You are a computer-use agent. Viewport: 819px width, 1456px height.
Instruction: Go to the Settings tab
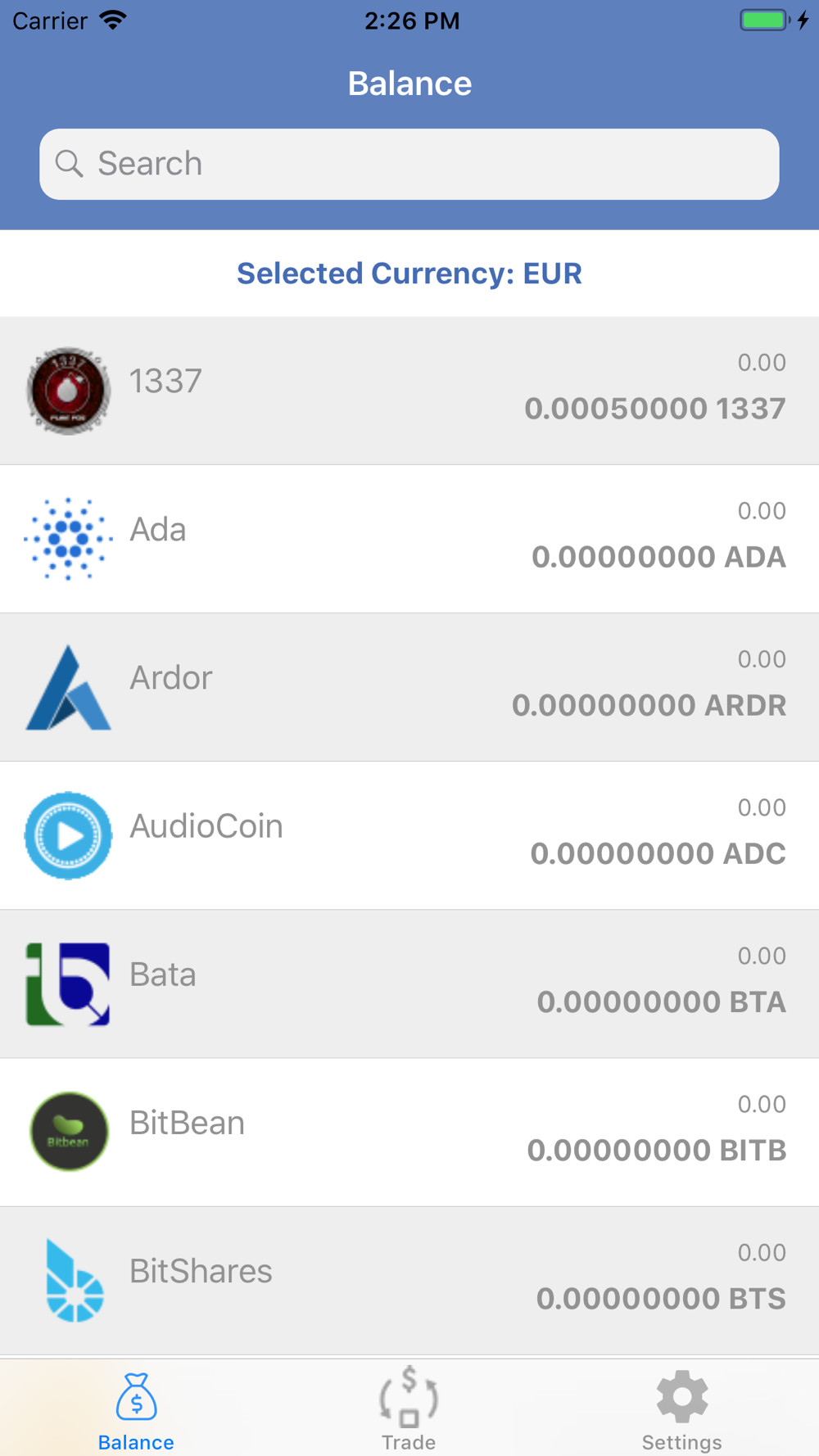point(682,1409)
